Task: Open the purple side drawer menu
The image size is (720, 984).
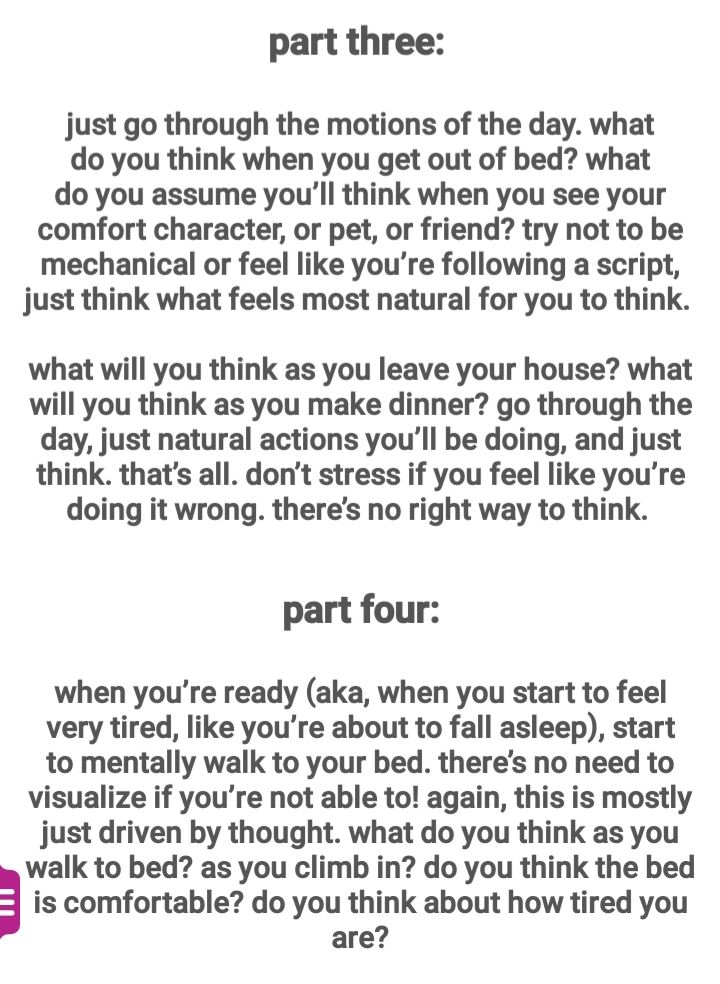Action: [x=9, y=902]
